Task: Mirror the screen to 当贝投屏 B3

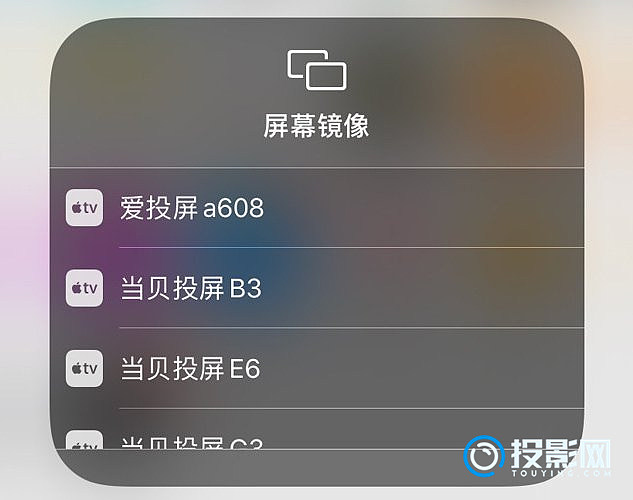Action: point(190,288)
